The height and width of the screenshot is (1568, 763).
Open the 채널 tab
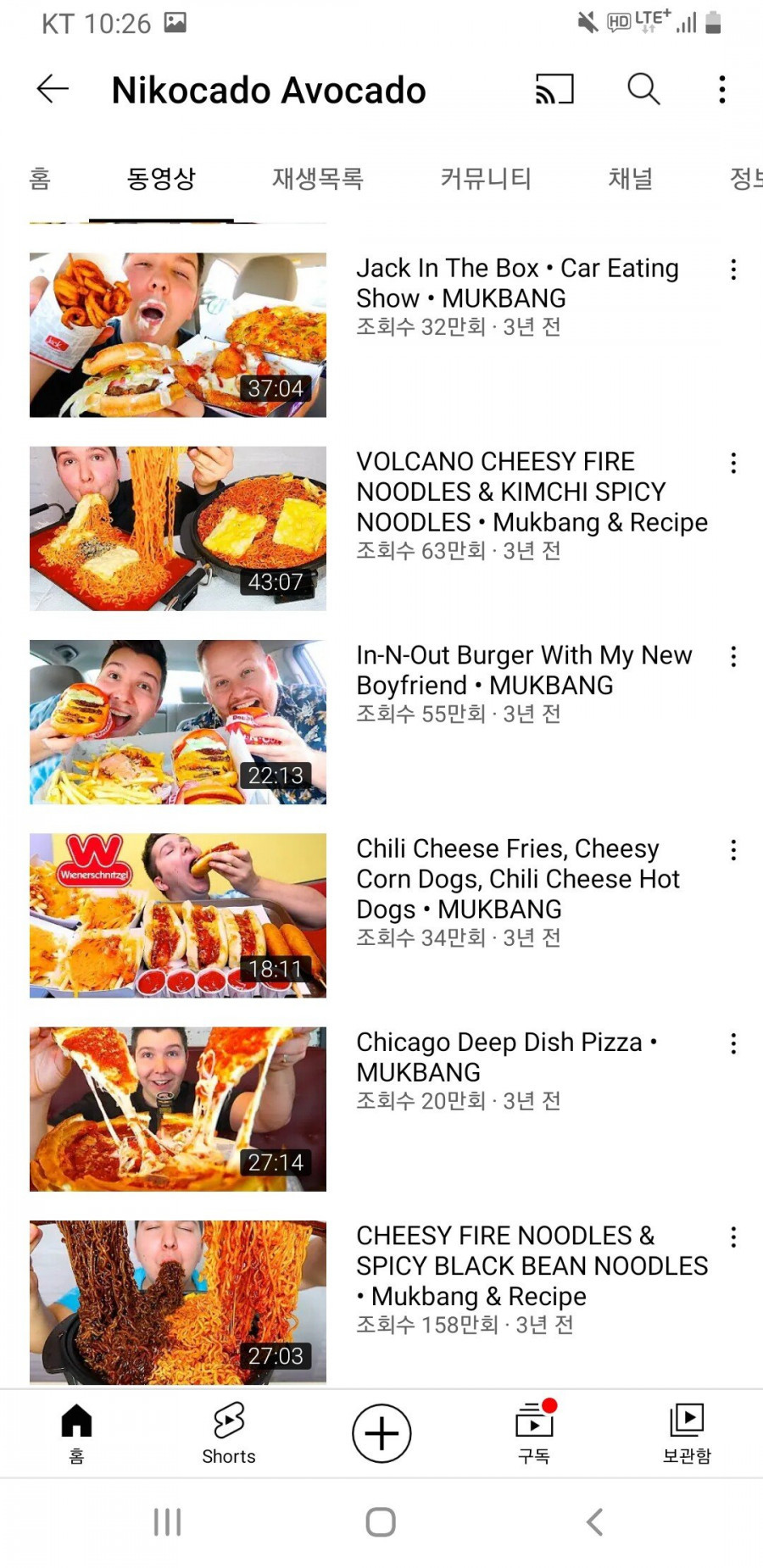(x=630, y=179)
